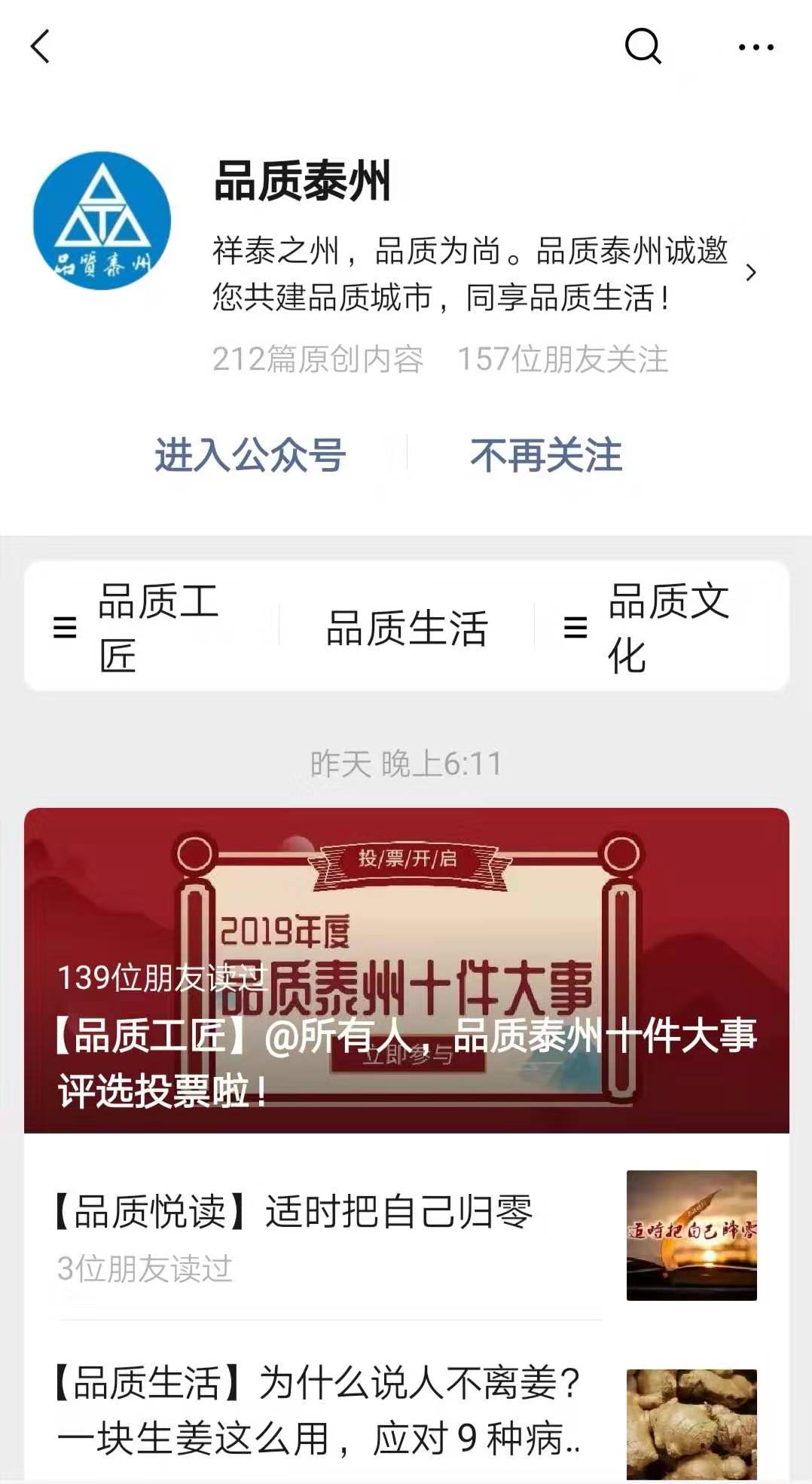
Task: Tap 进入公众号 to enter the account
Action: pyautogui.click(x=250, y=455)
